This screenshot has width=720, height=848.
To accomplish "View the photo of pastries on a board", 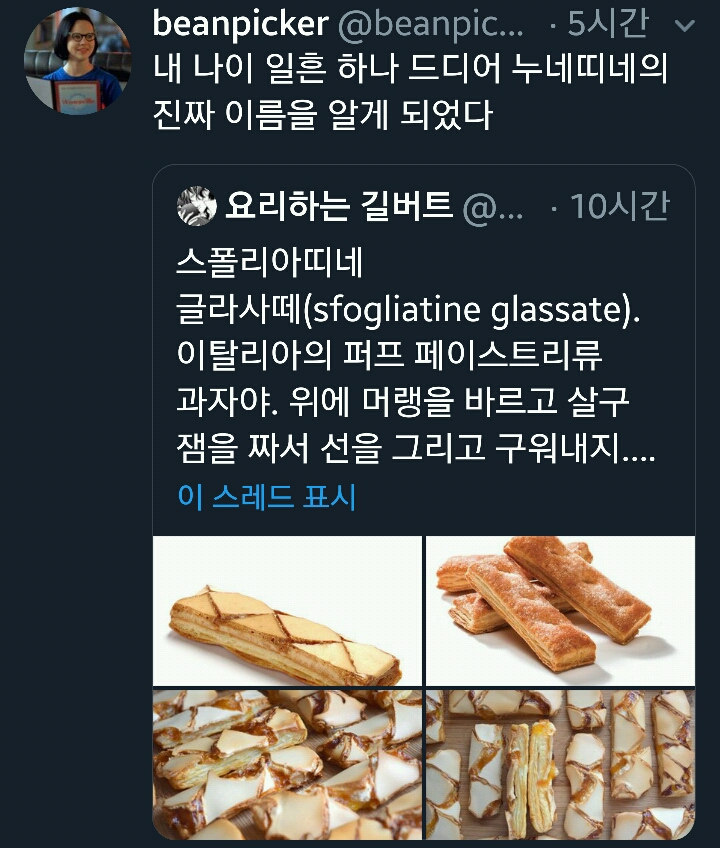I will pyautogui.click(x=560, y=764).
